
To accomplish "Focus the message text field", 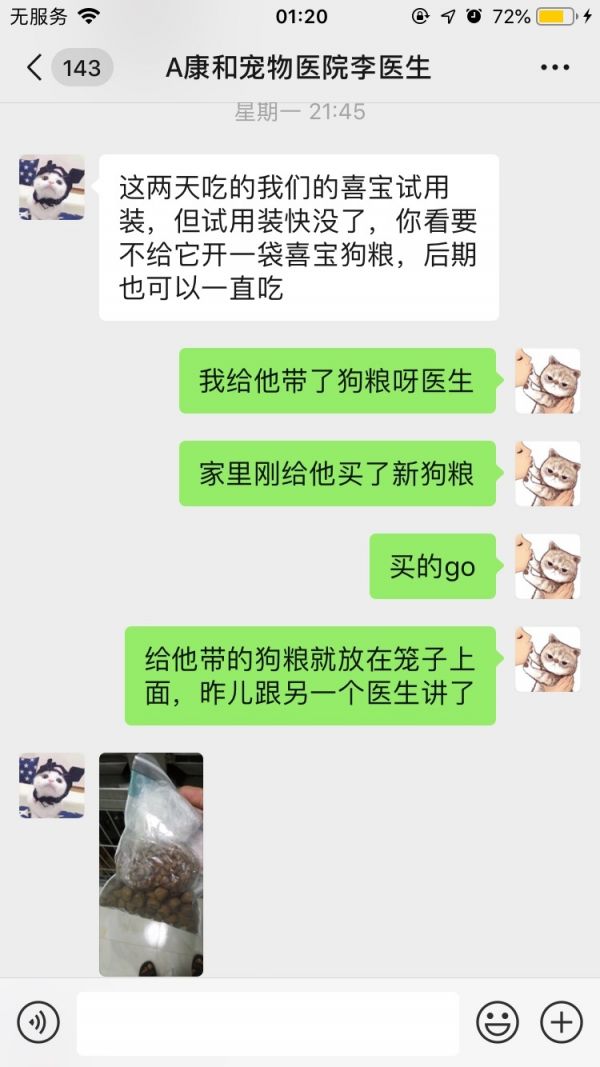I will (268, 1023).
